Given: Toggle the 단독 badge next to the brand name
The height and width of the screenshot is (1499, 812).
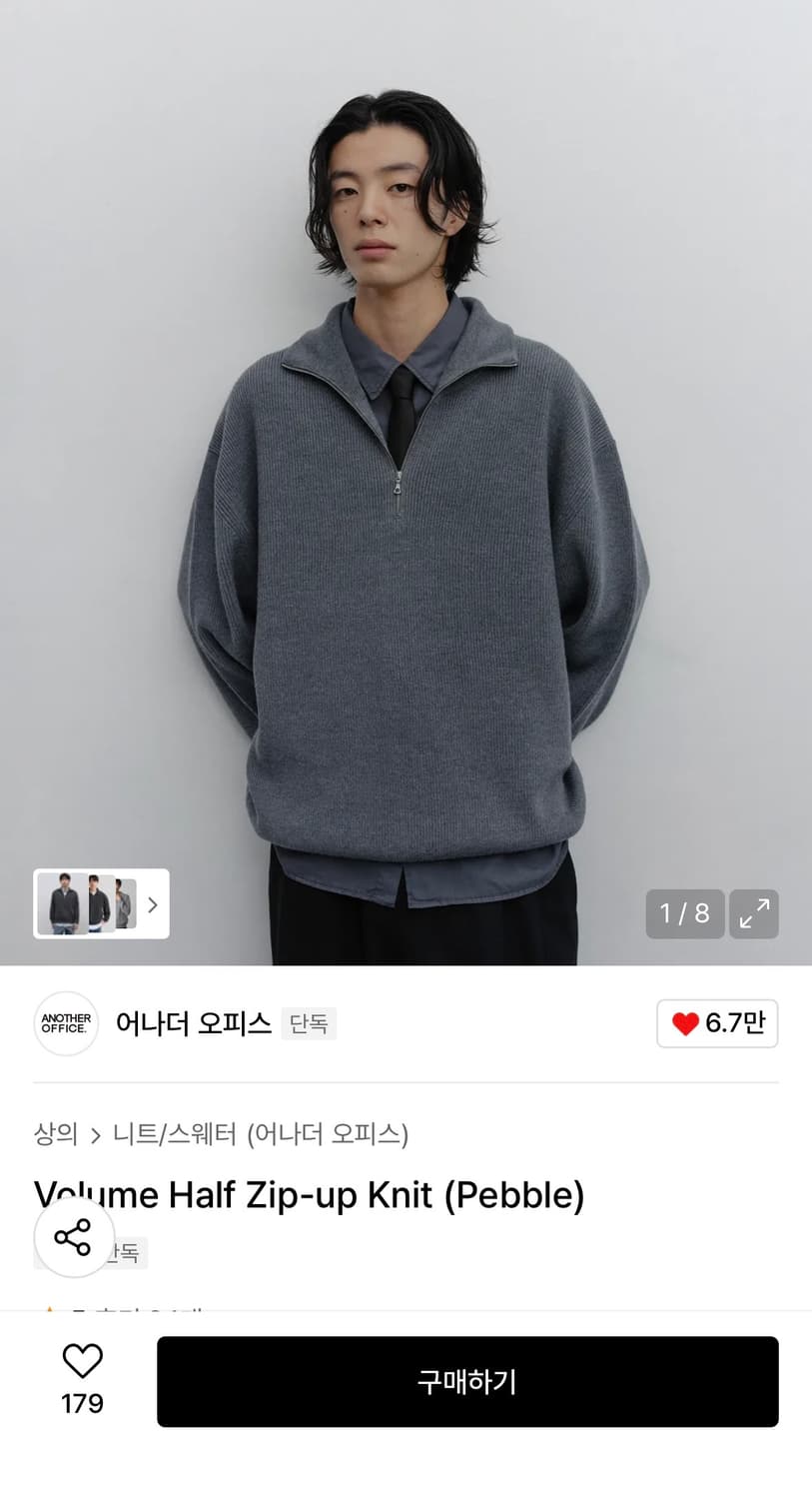Looking at the screenshot, I should coord(310,1024).
